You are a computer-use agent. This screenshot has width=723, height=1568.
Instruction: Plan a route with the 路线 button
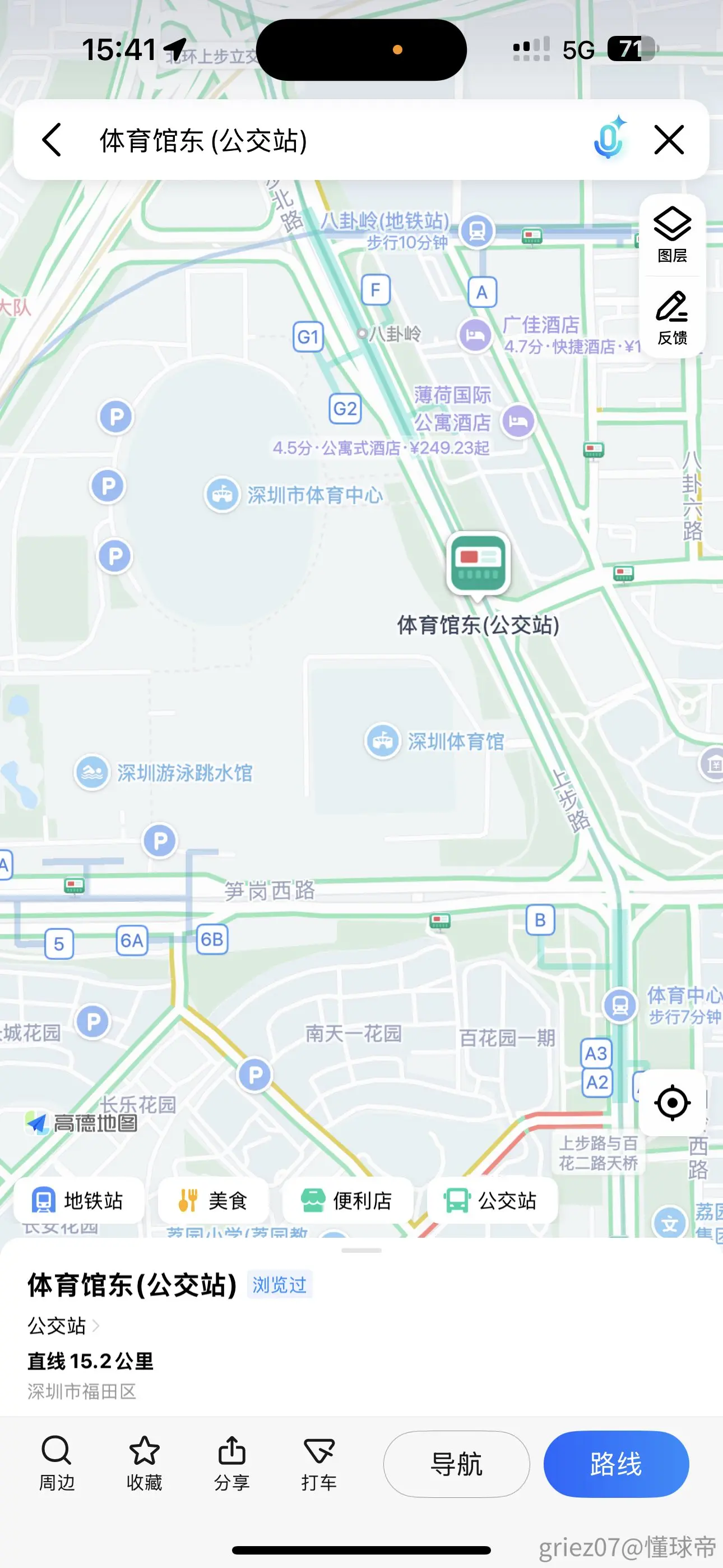(616, 1463)
